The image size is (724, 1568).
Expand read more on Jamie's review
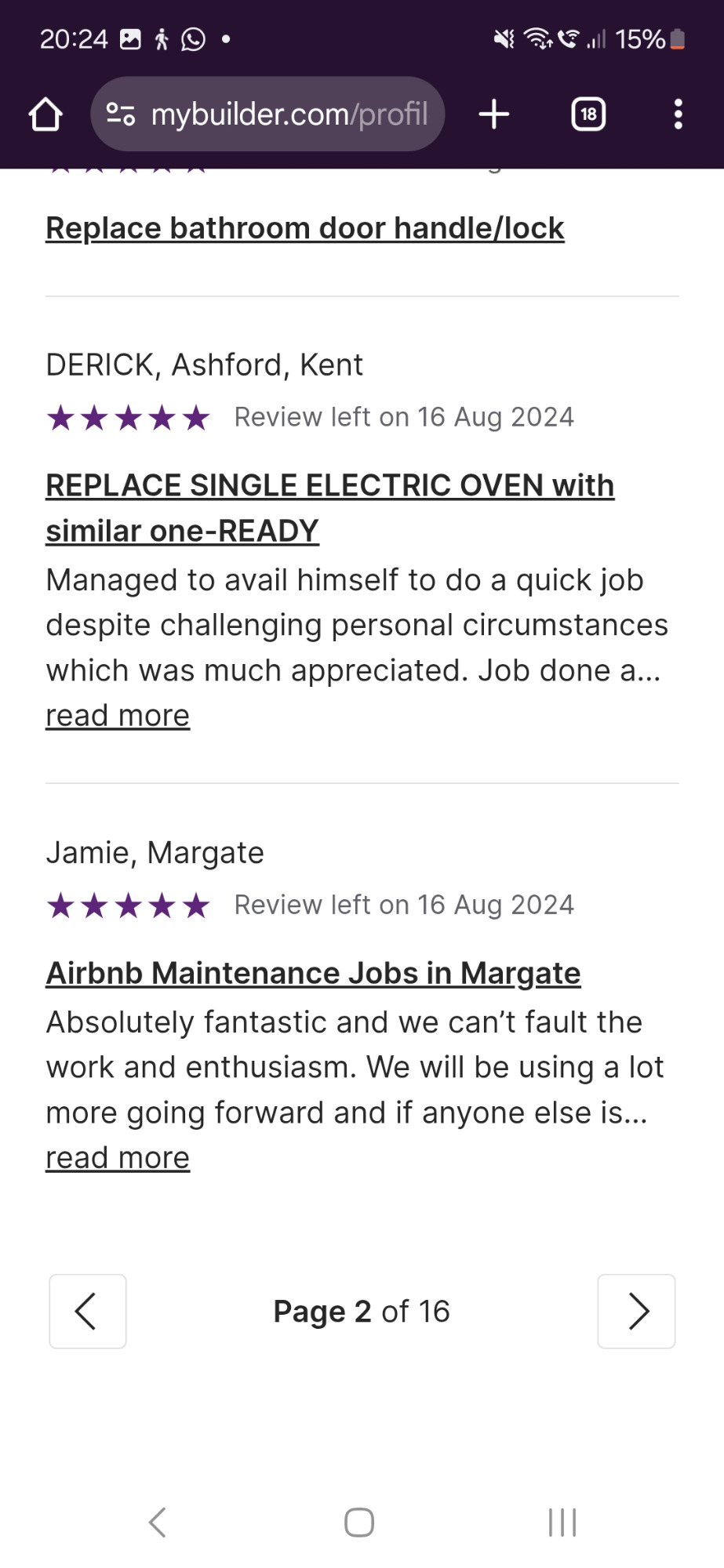click(x=118, y=1158)
